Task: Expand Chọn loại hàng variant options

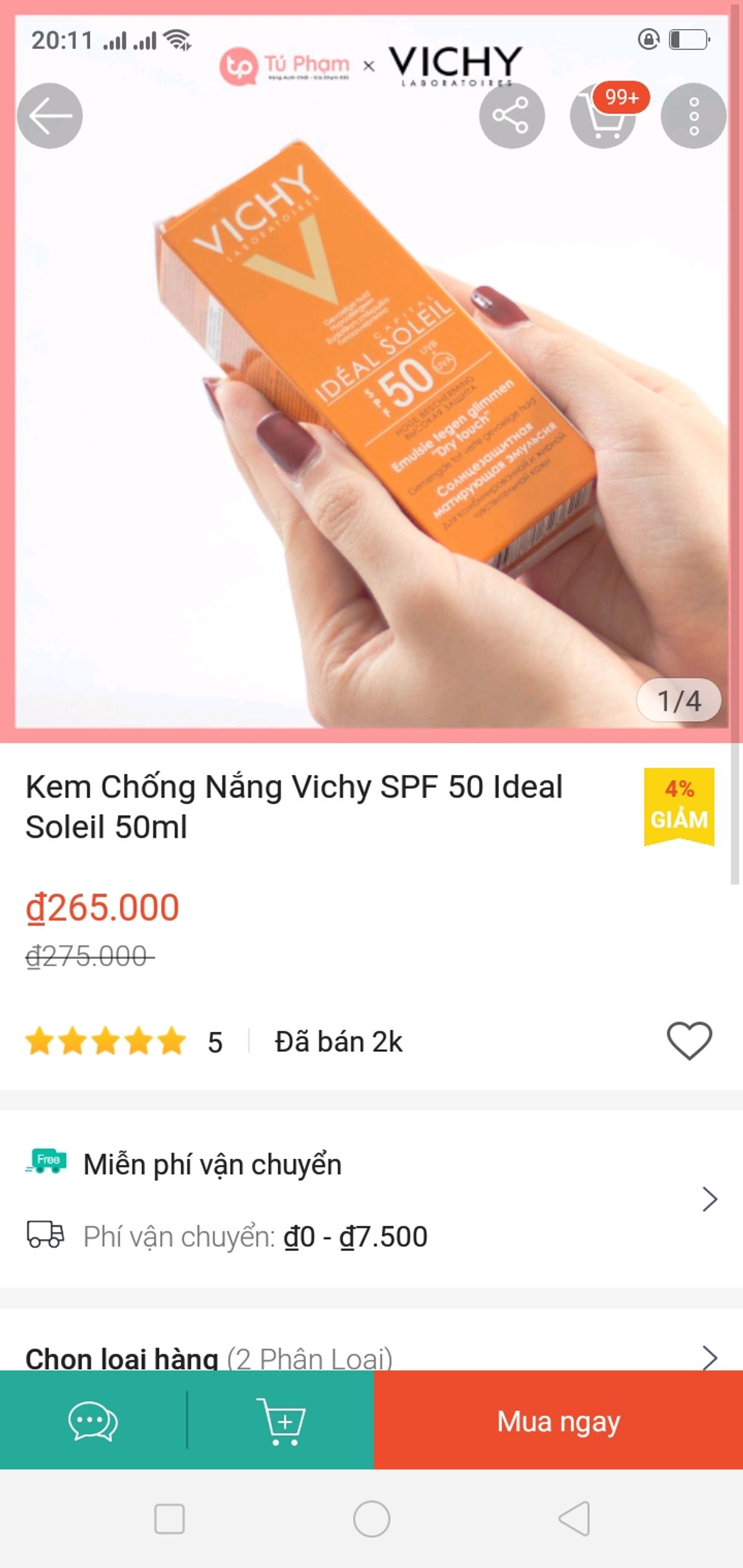Action: [371, 1359]
